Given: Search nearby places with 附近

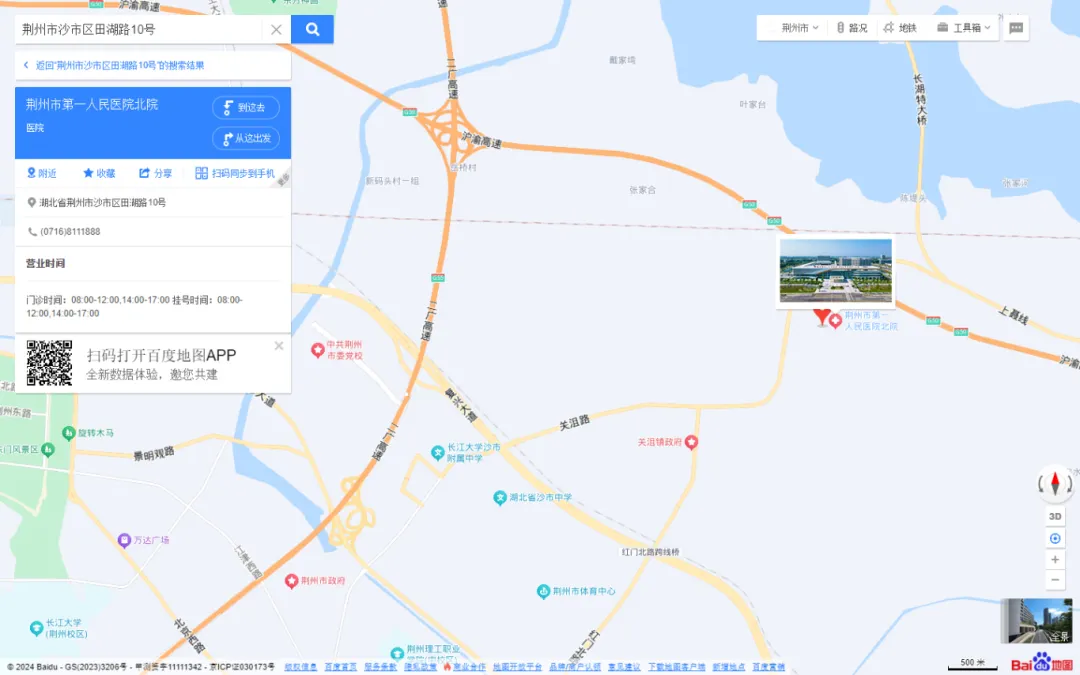Looking at the screenshot, I should (42, 173).
